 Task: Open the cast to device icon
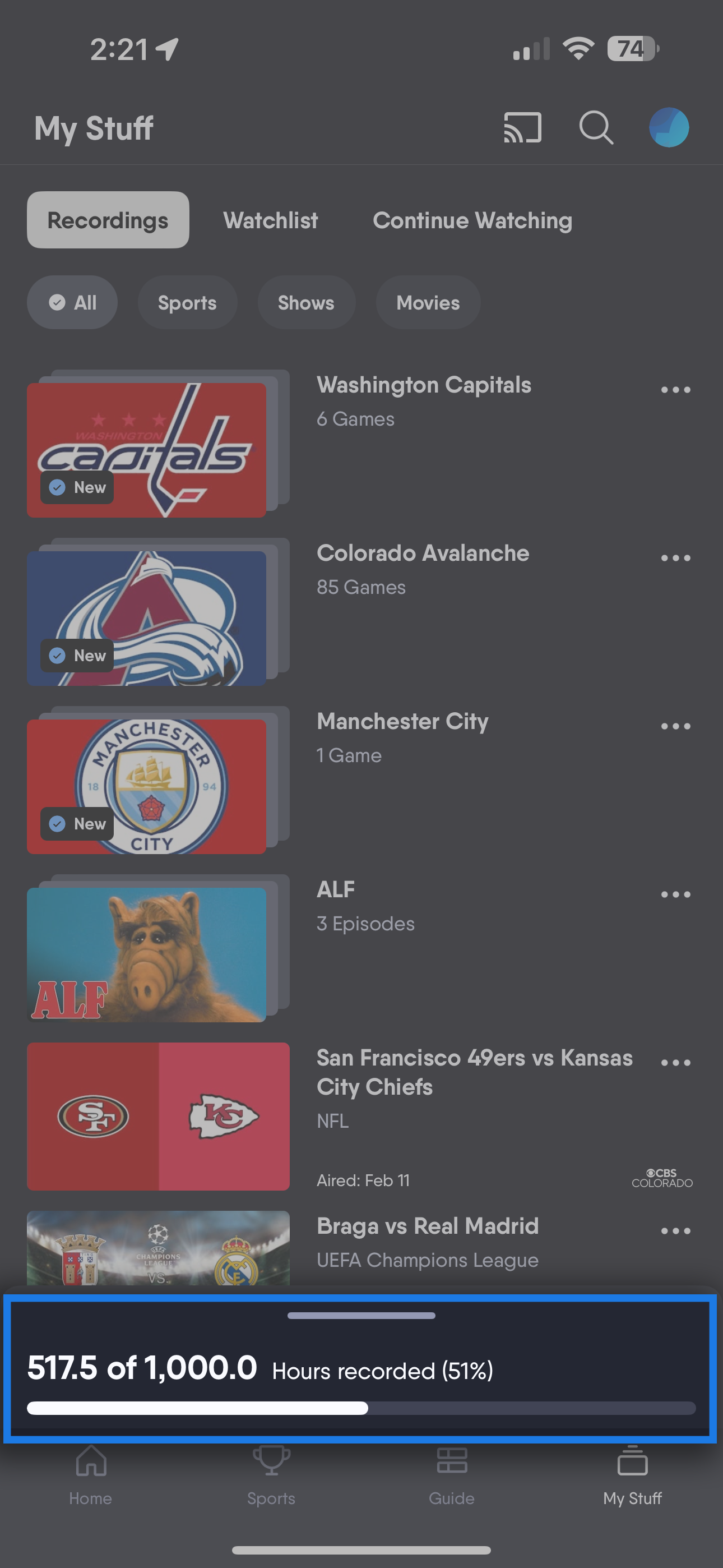tap(522, 128)
